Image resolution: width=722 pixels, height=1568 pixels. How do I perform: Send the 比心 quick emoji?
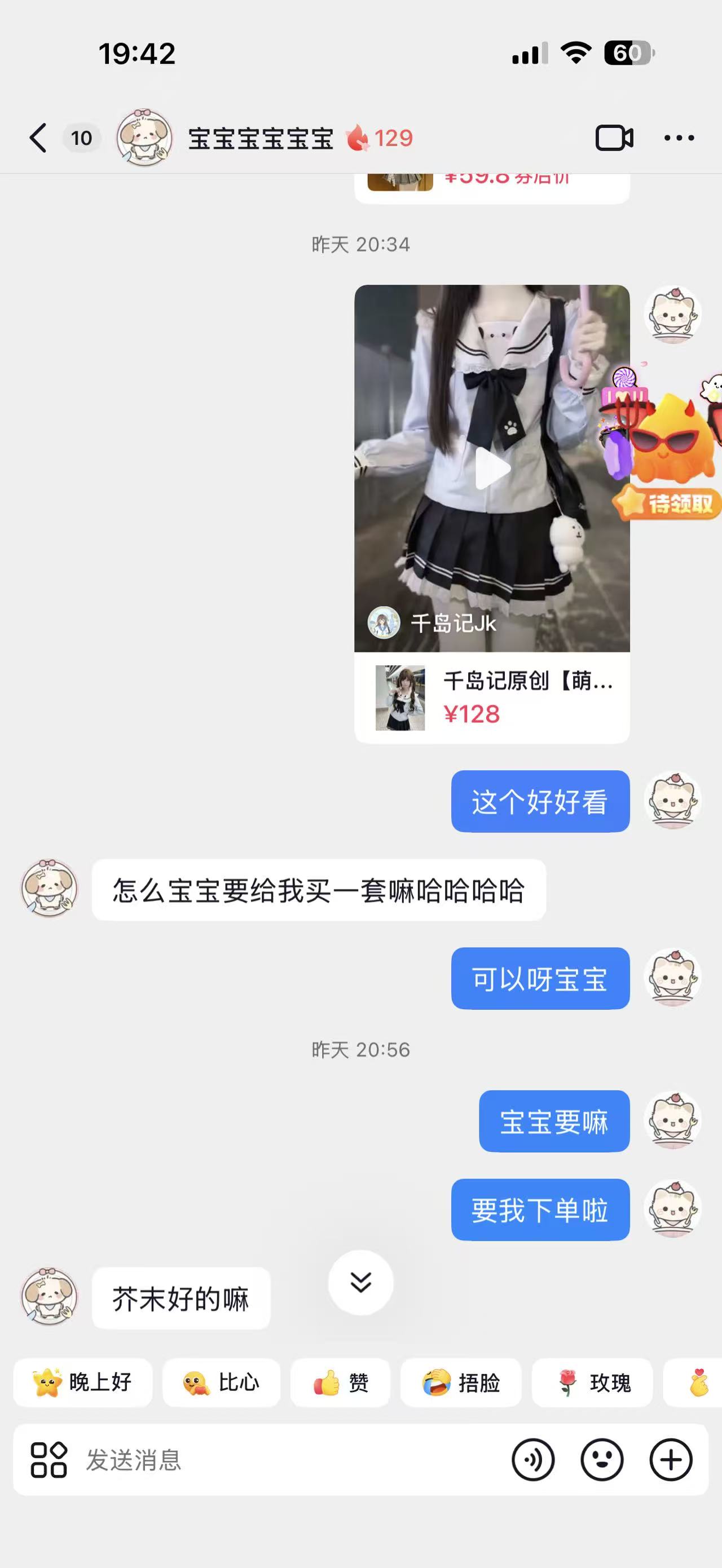point(222,1383)
